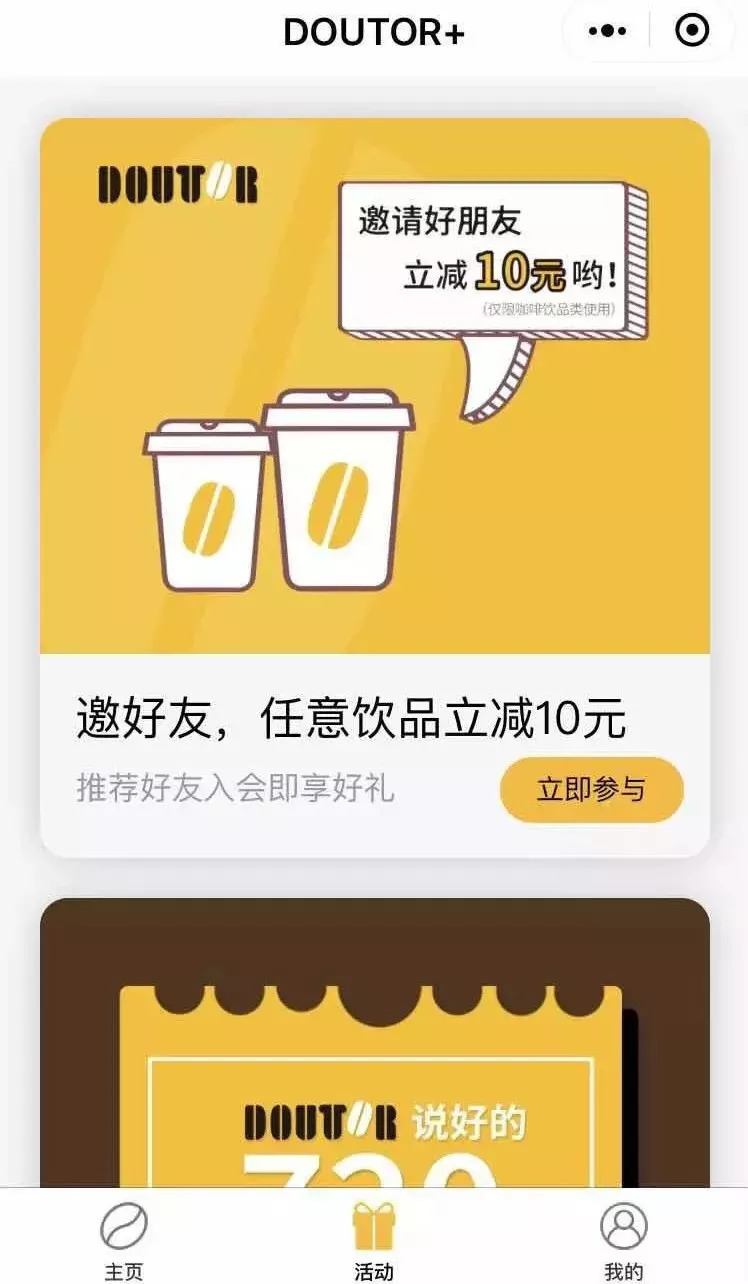Open the mini program more-options menu

point(606,31)
